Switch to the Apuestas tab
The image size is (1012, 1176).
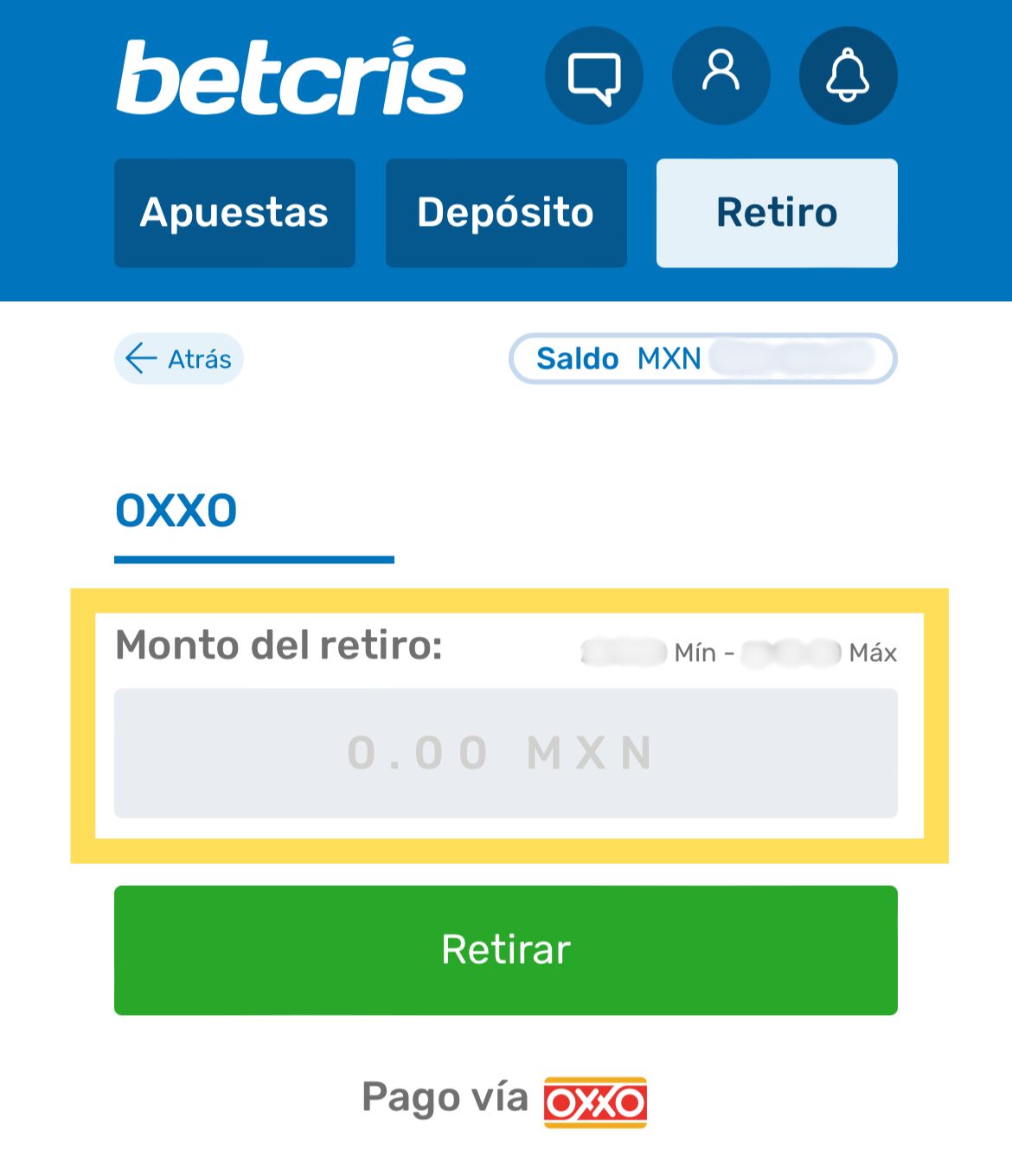point(234,213)
